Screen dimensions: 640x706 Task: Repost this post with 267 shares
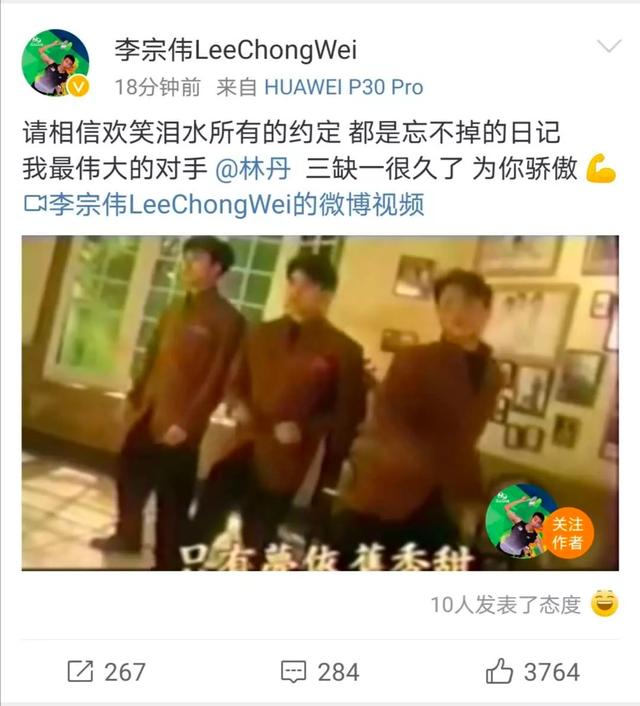[107, 671]
